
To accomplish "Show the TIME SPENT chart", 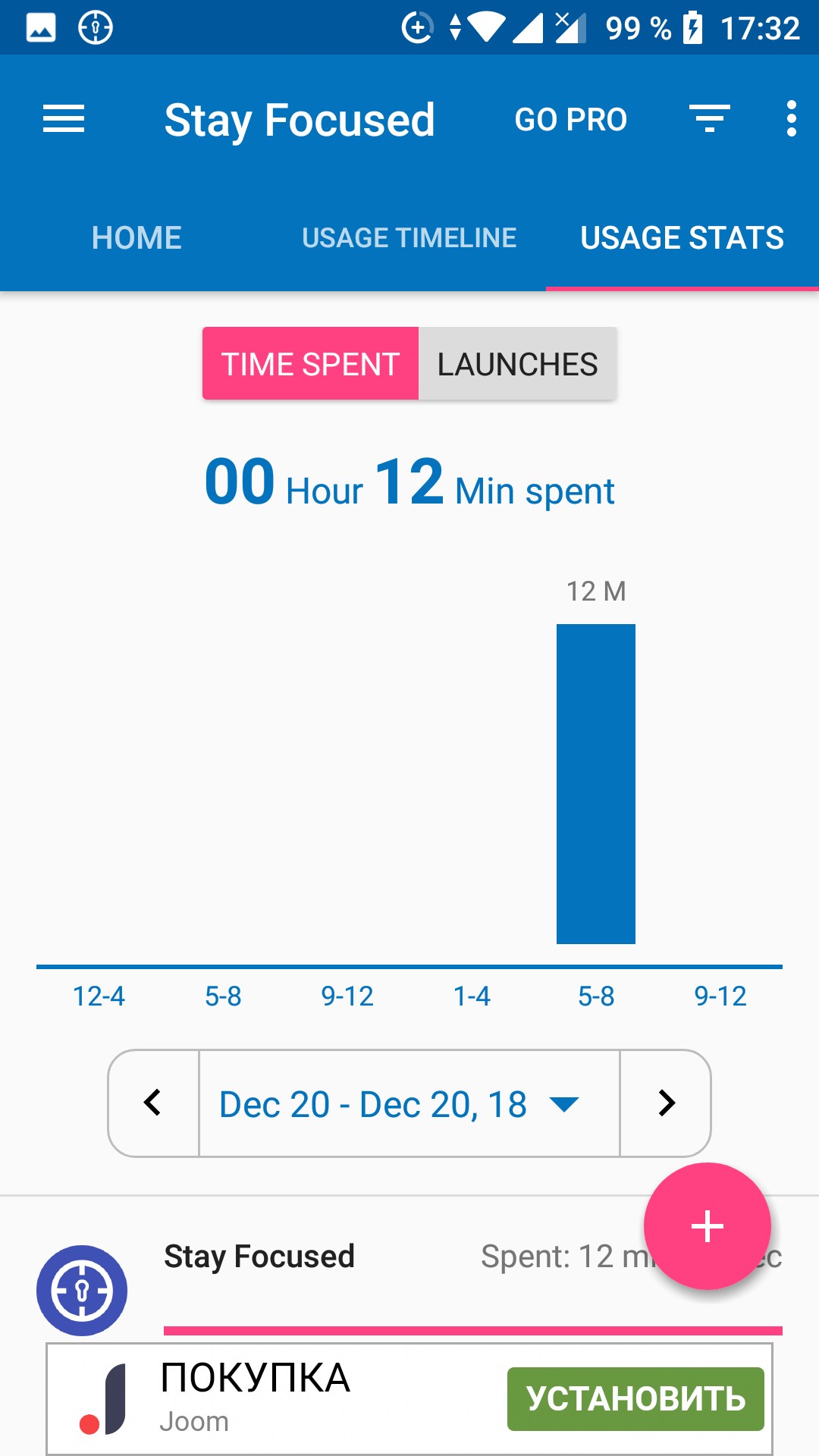I will pos(310,363).
